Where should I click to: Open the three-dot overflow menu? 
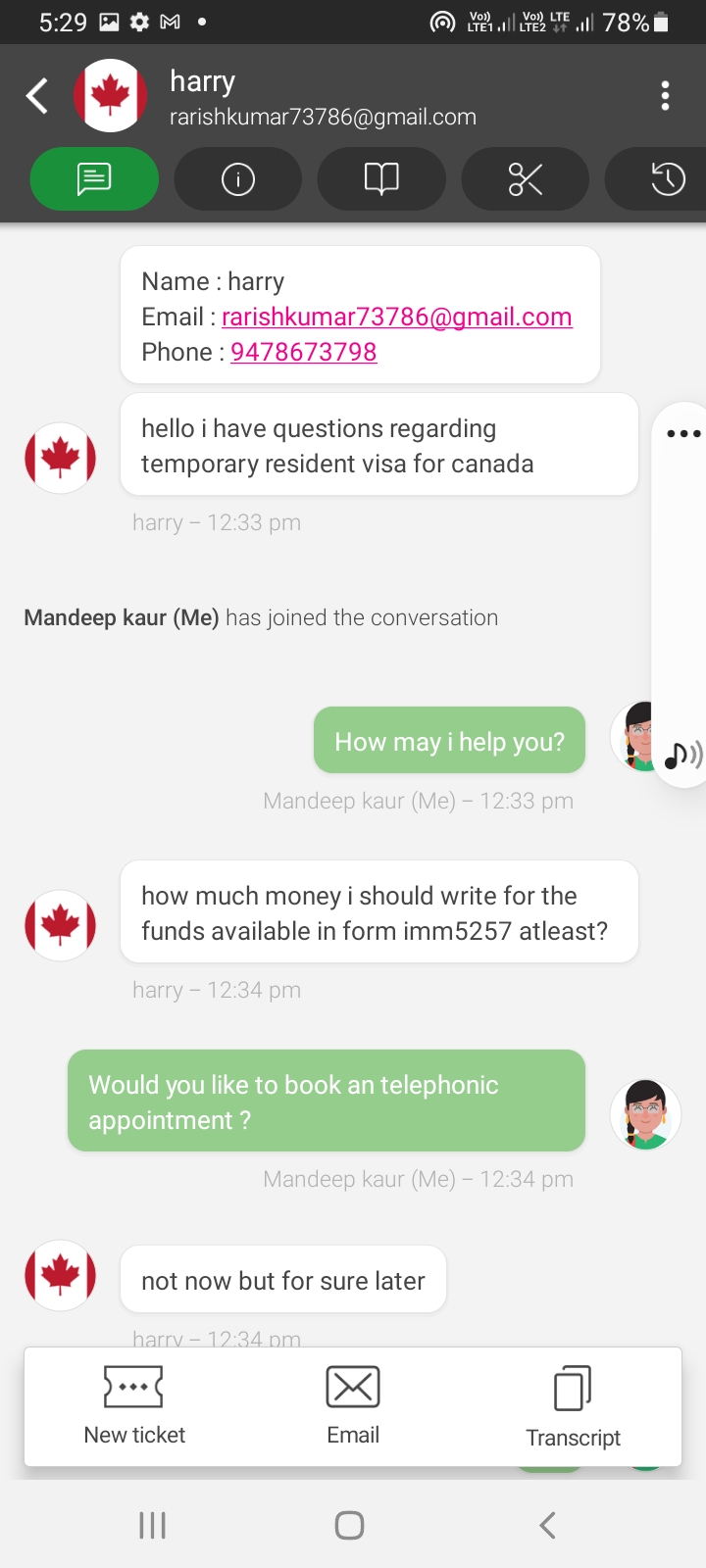[665, 96]
